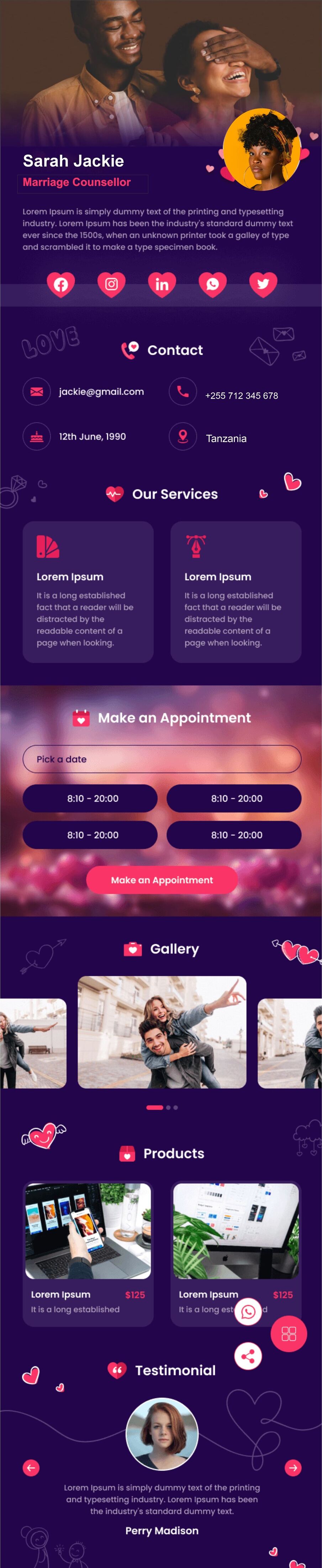Call +255 712 345 678
This screenshot has height=1568, width=322.
coord(241,395)
